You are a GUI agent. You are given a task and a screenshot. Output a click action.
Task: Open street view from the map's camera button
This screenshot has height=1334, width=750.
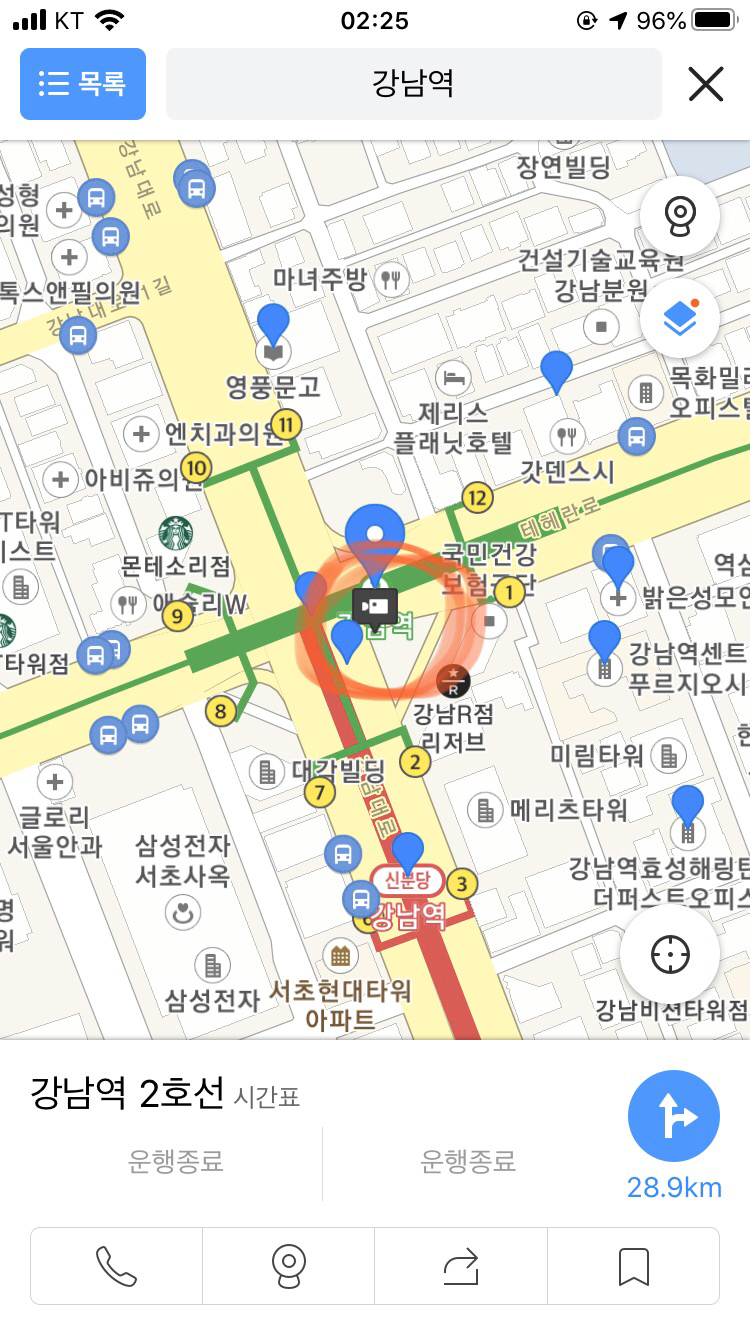680,215
